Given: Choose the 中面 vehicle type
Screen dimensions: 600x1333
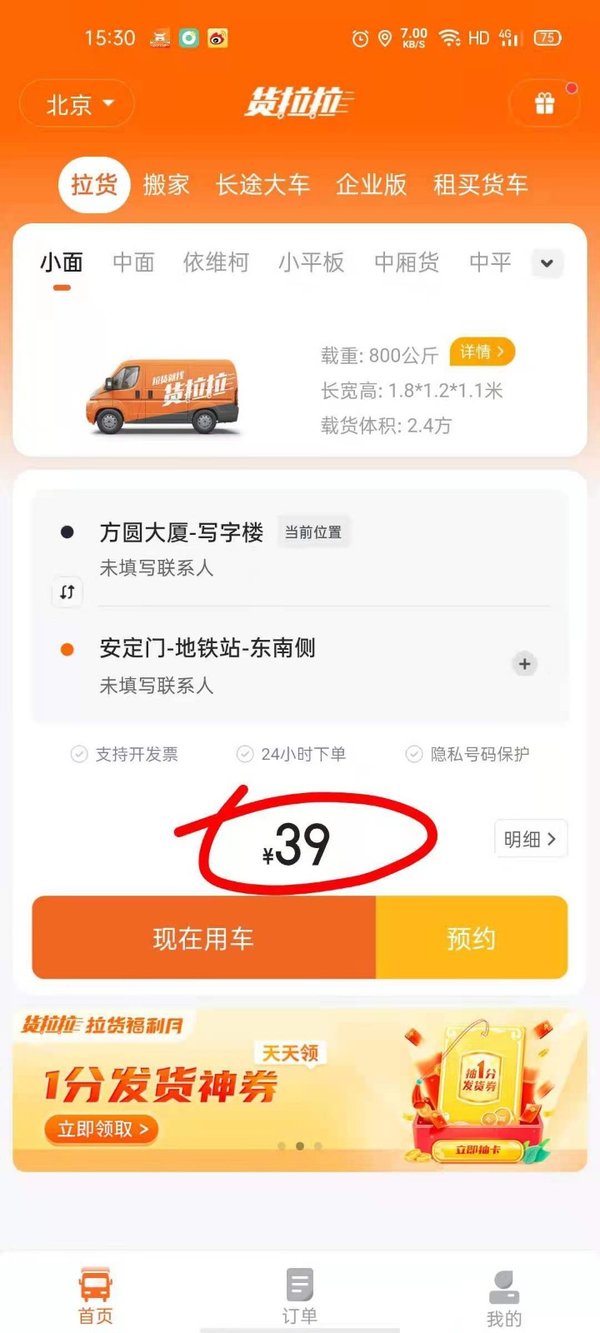Looking at the screenshot, I should pyautogui.click(x=133, y=263).
